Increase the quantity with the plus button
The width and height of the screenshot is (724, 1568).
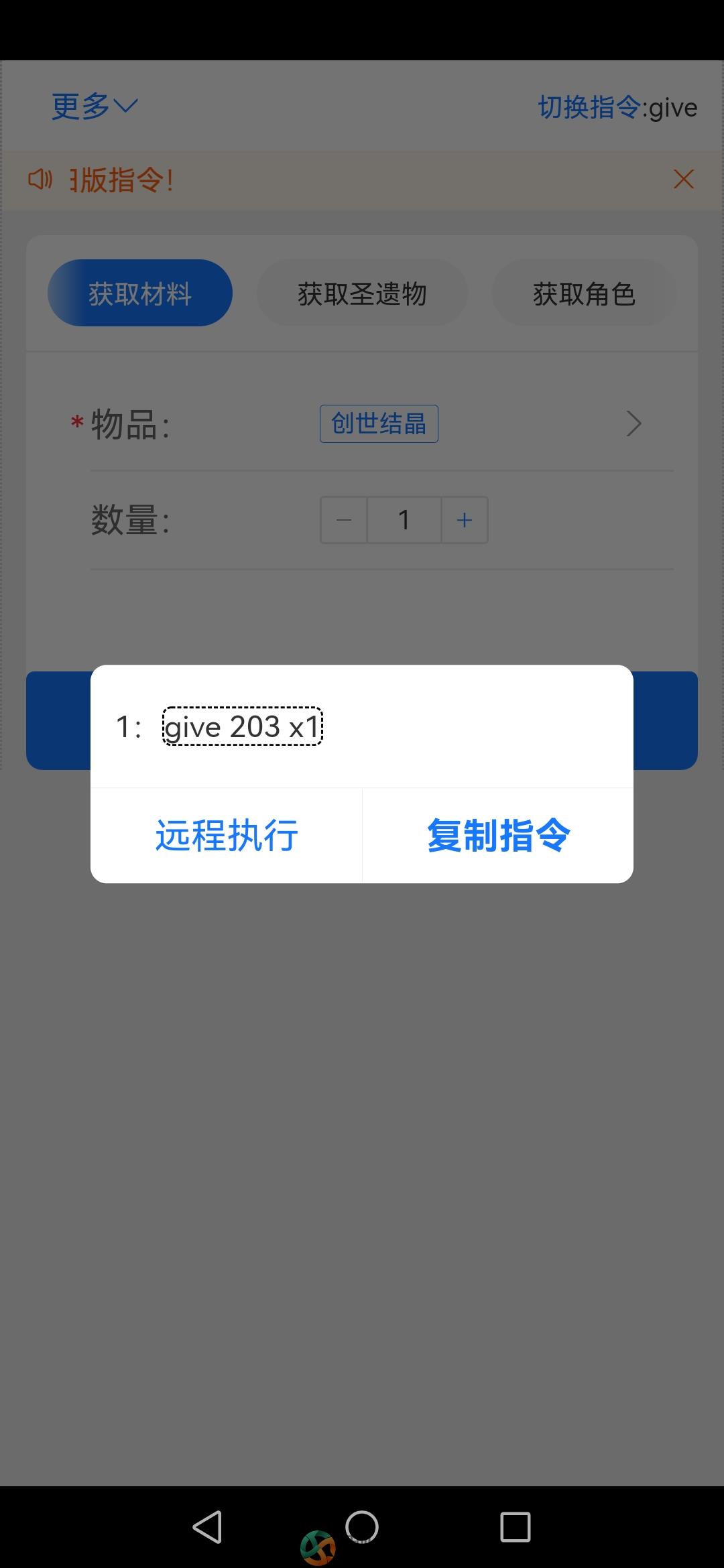[x=465, y=520]
